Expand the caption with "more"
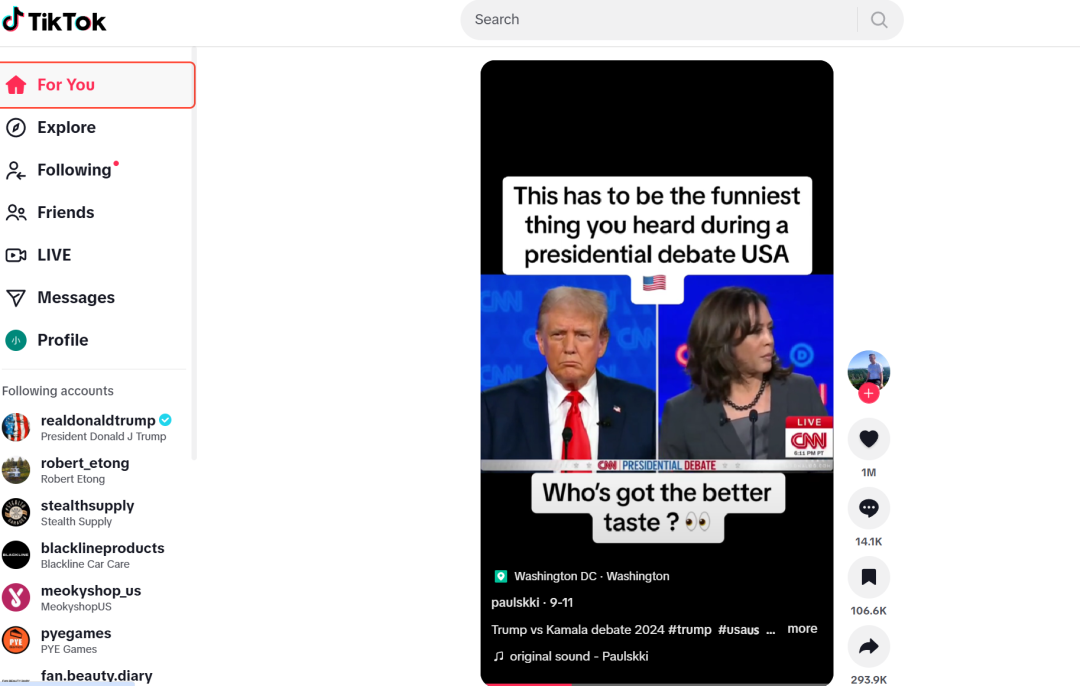Screen dimensions: 1080x686 click(802, 629)
